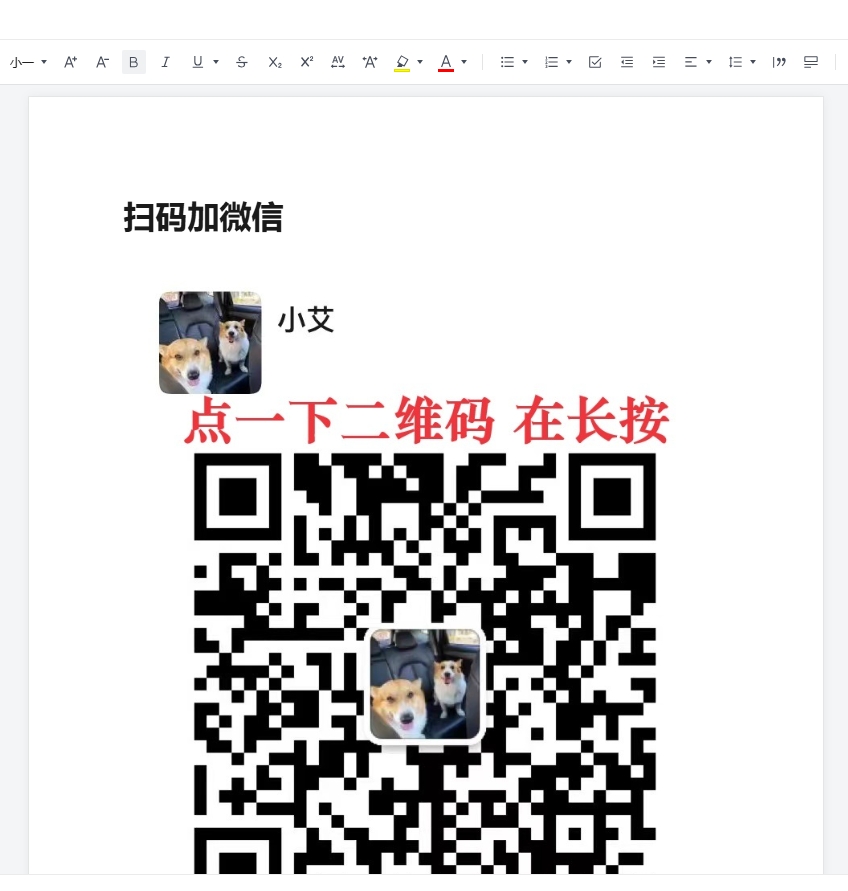Underline the selected text

click(198, 62)
